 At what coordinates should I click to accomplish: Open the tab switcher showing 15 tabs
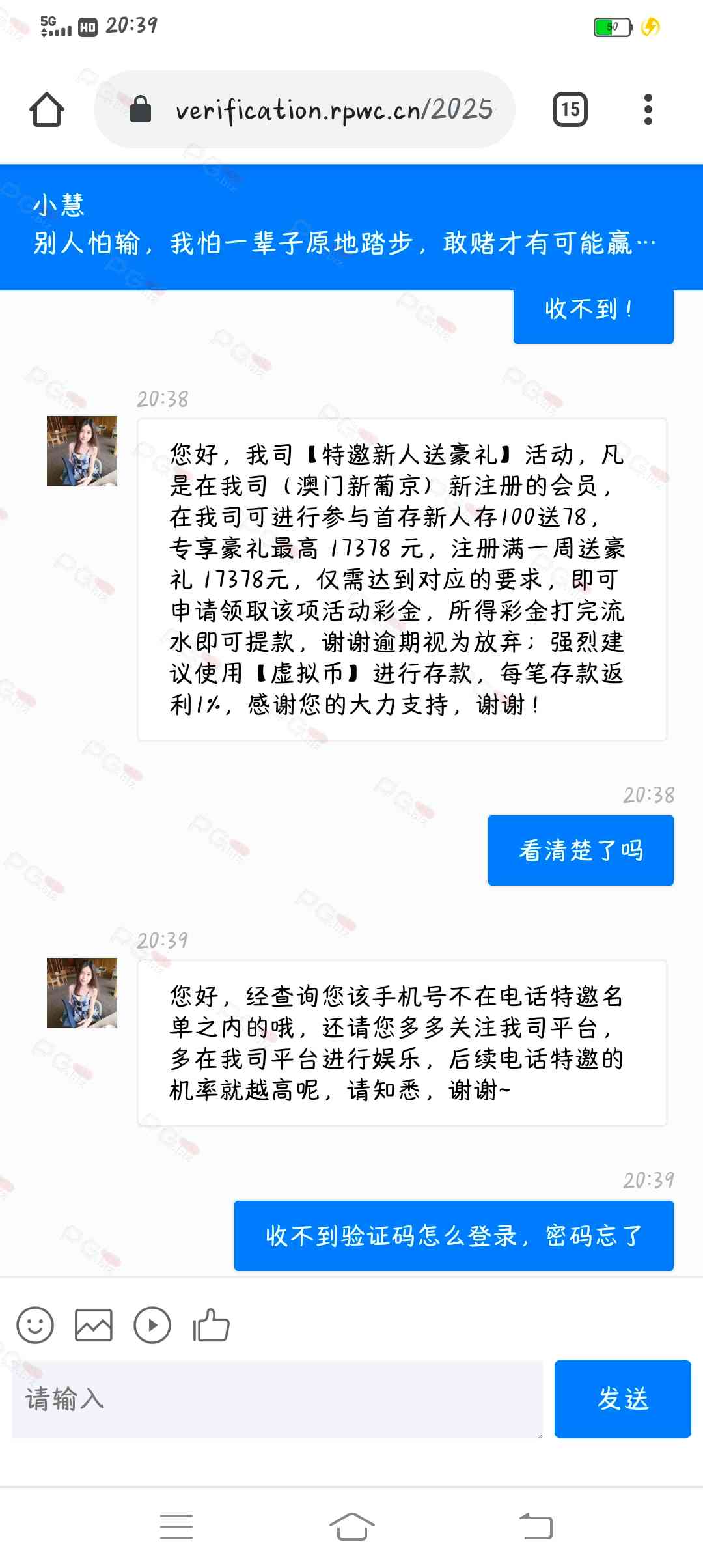(x=570, y=109)
